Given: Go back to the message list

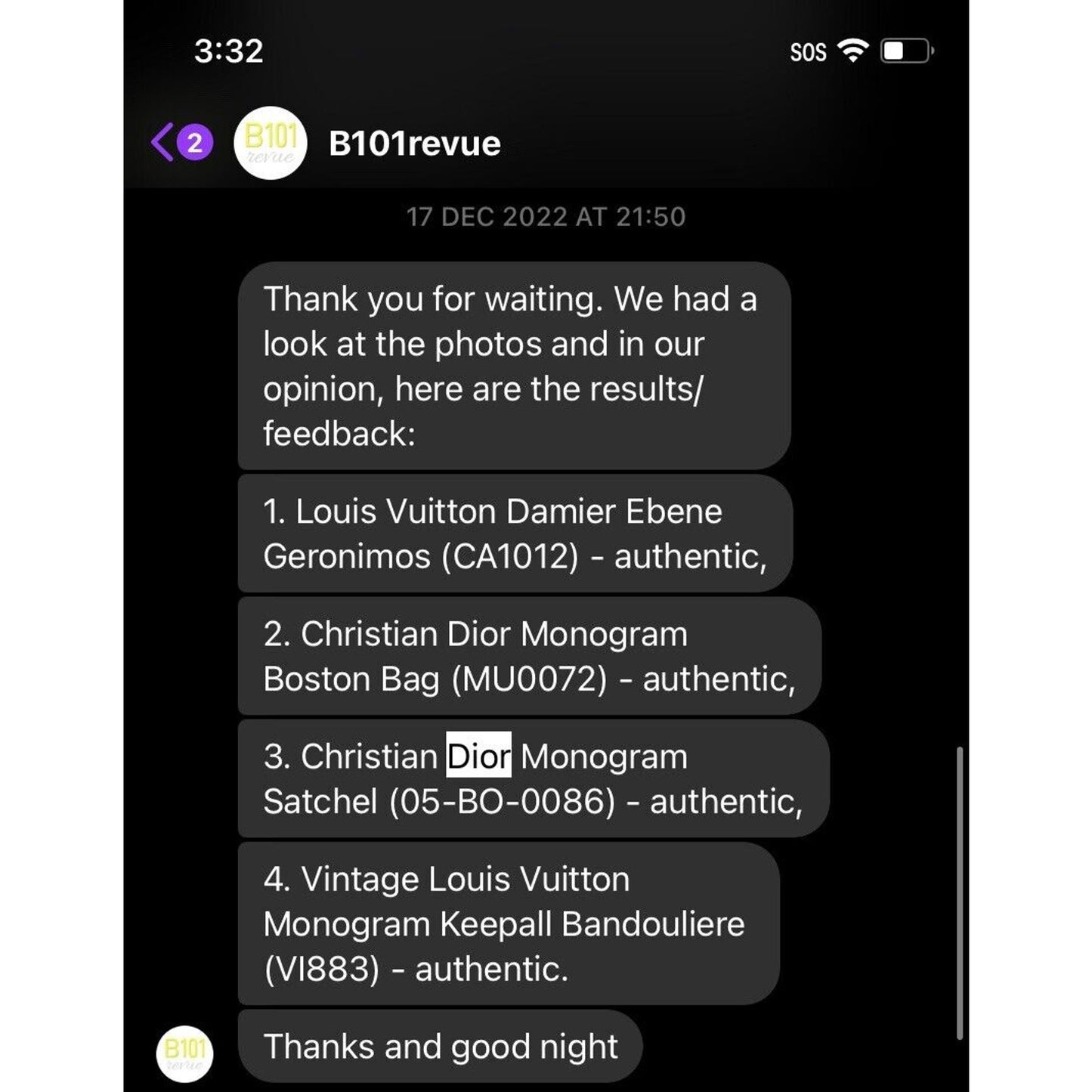Looking at the screenshot, I should pyautogui.click(x=164, y=143).
